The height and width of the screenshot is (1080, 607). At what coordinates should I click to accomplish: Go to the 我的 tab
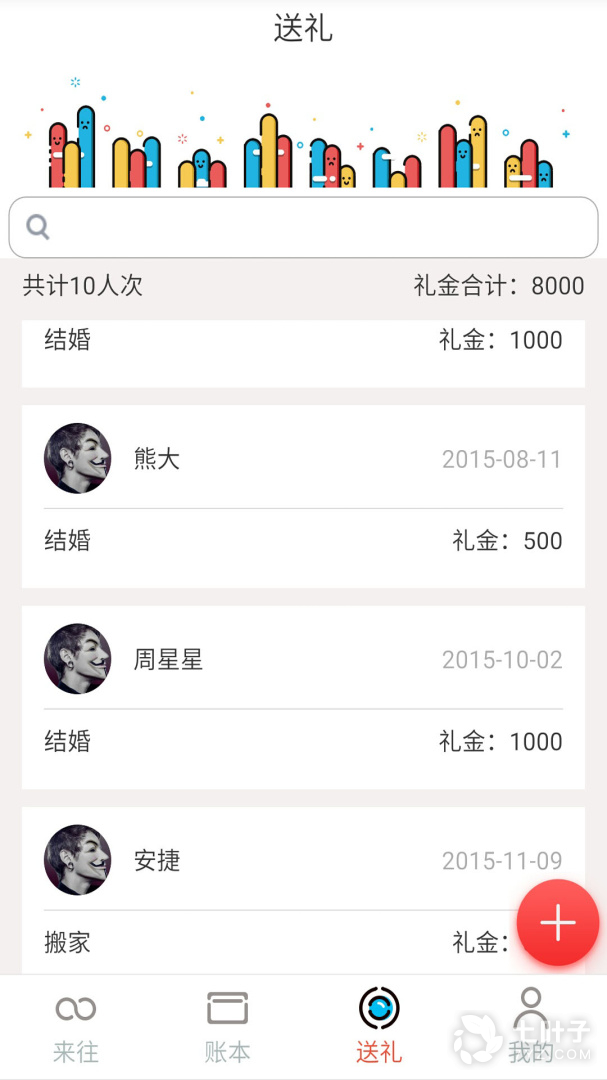tap(530, 1027)
